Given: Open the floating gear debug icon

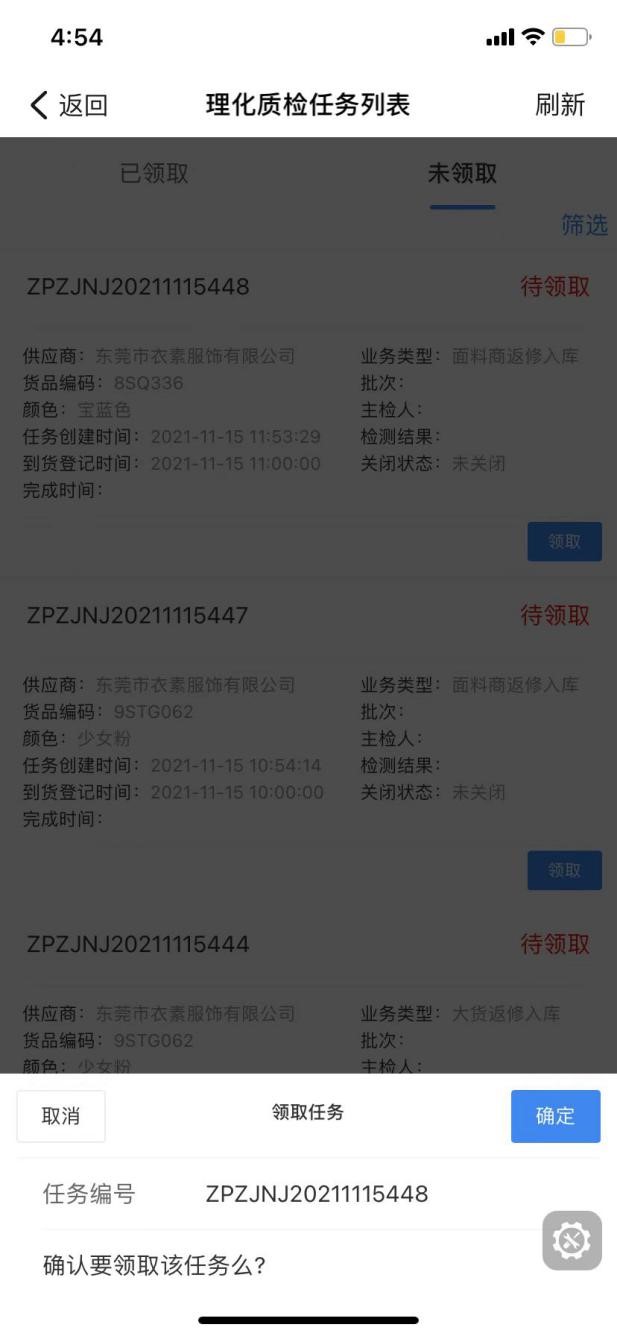Looking at the screenshot, I should [572, 1241].
